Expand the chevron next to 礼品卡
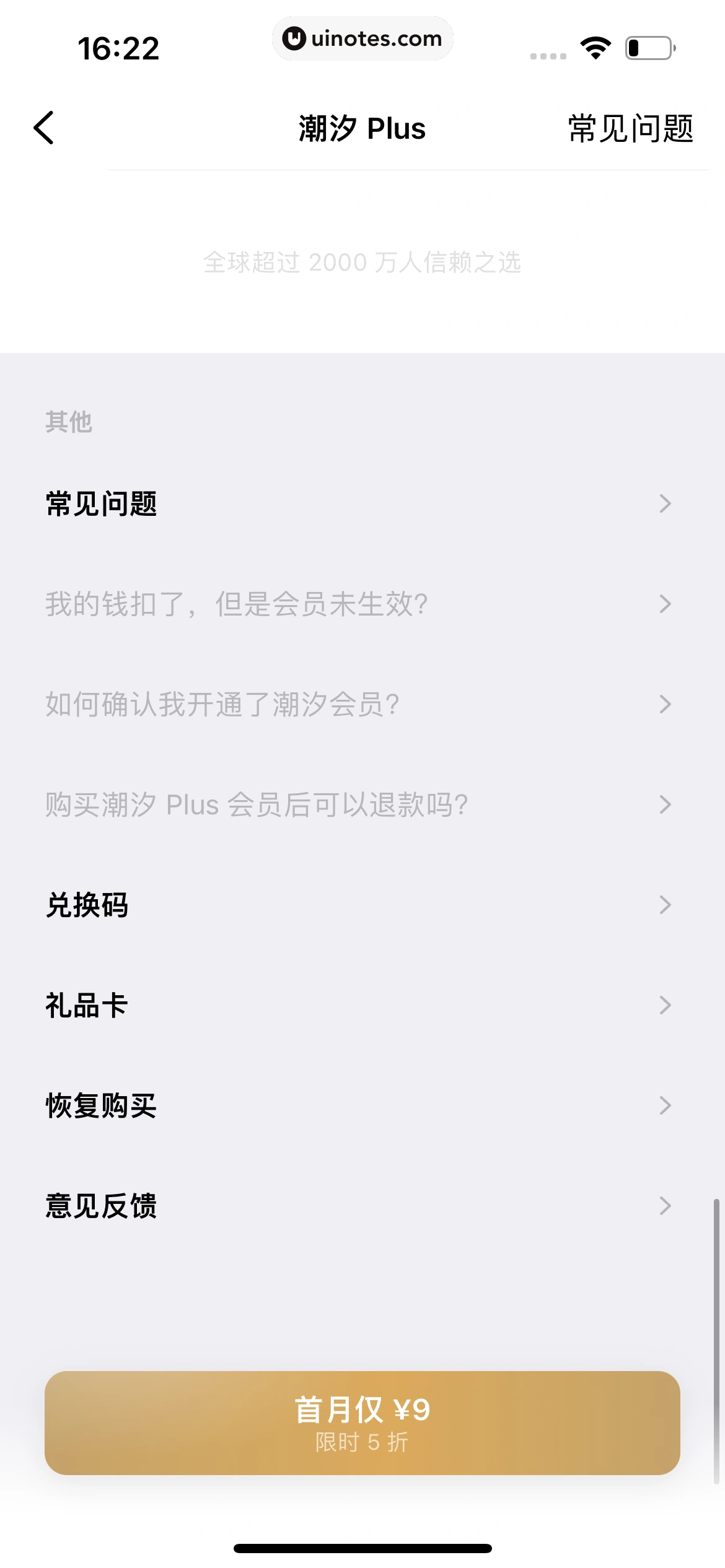This screenshot has height=1568, width=725. pyautogui.click(x=666, y=1005)
